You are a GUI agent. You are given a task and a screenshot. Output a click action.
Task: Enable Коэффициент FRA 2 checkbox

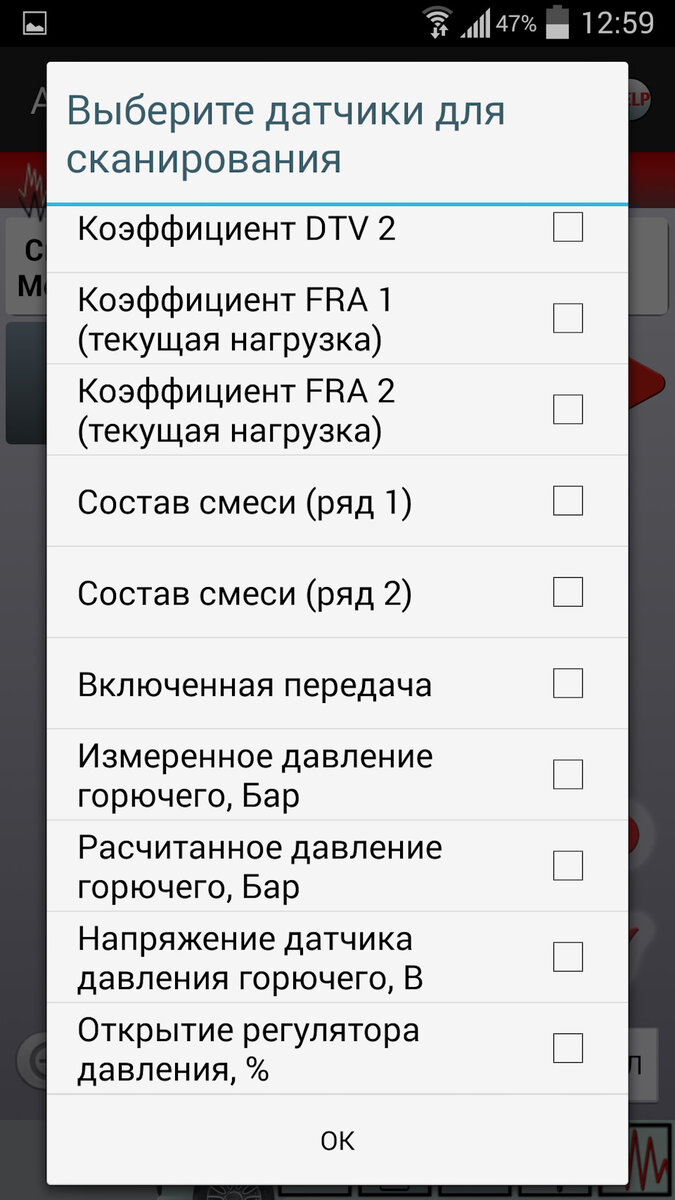[568, 409]
